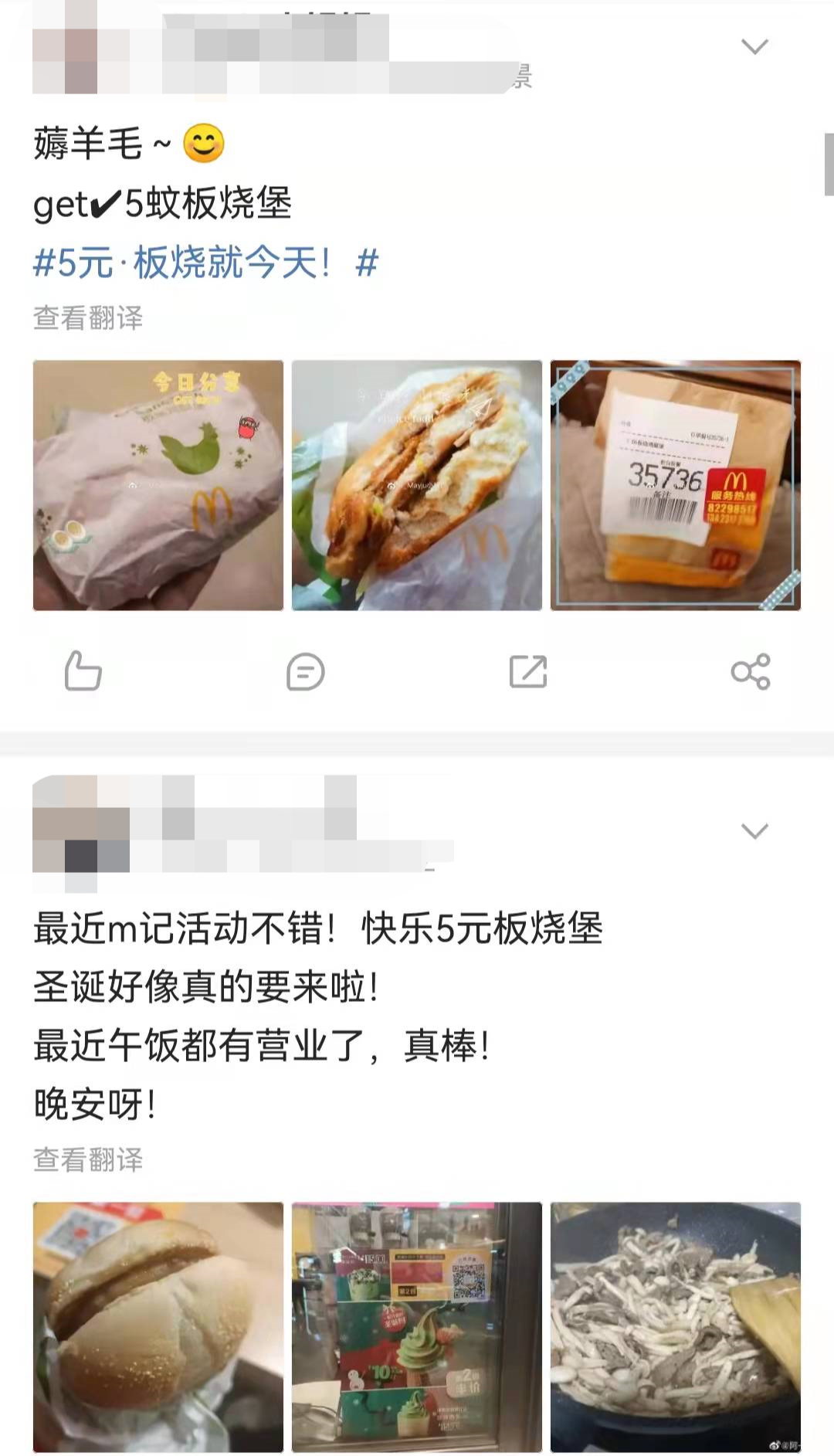This screenshot has height=1456, width=834.
Task: View the bitten grilled chicken burger photo
Action: coord(417,485)
